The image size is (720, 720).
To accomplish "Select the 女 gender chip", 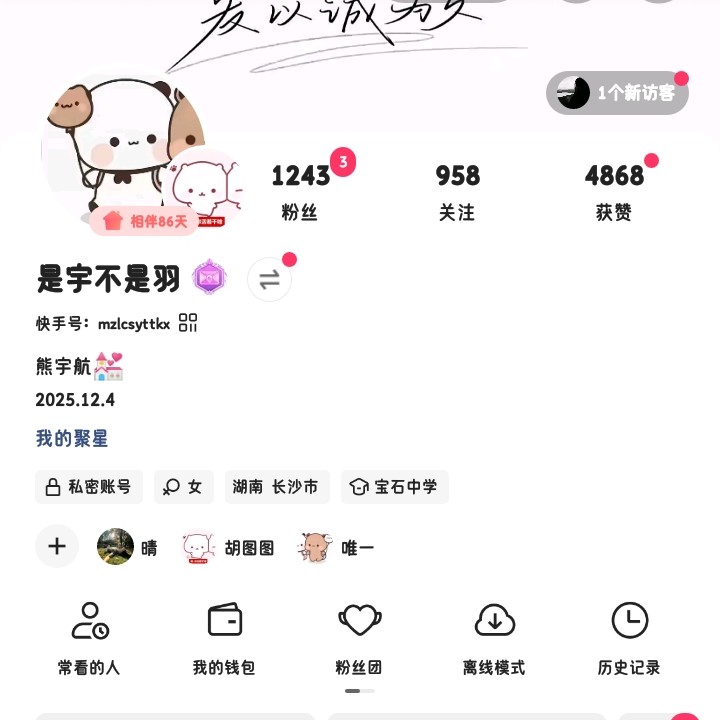I will coord(183,487).
